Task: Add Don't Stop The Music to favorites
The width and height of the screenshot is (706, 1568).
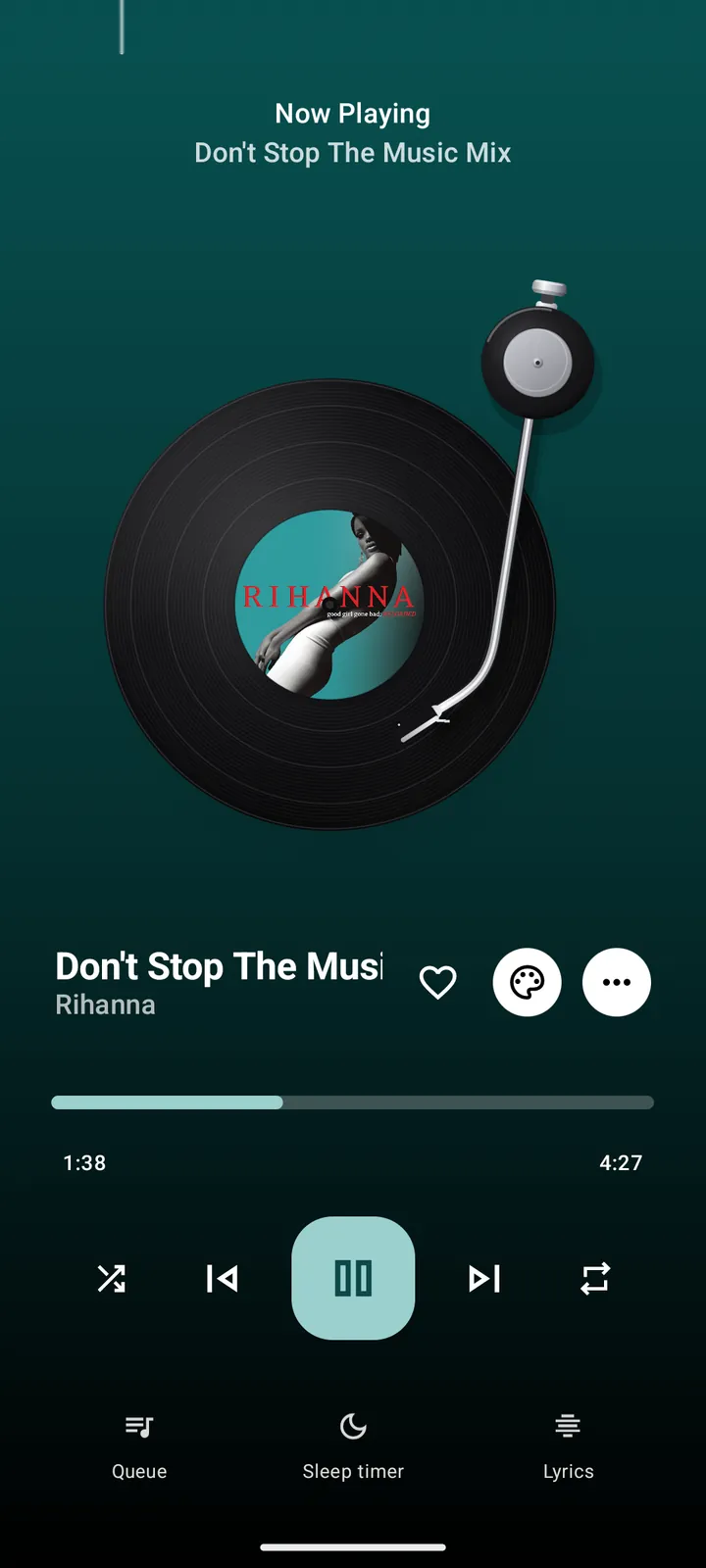Action: pyautogui.click(x=437, y=982)
